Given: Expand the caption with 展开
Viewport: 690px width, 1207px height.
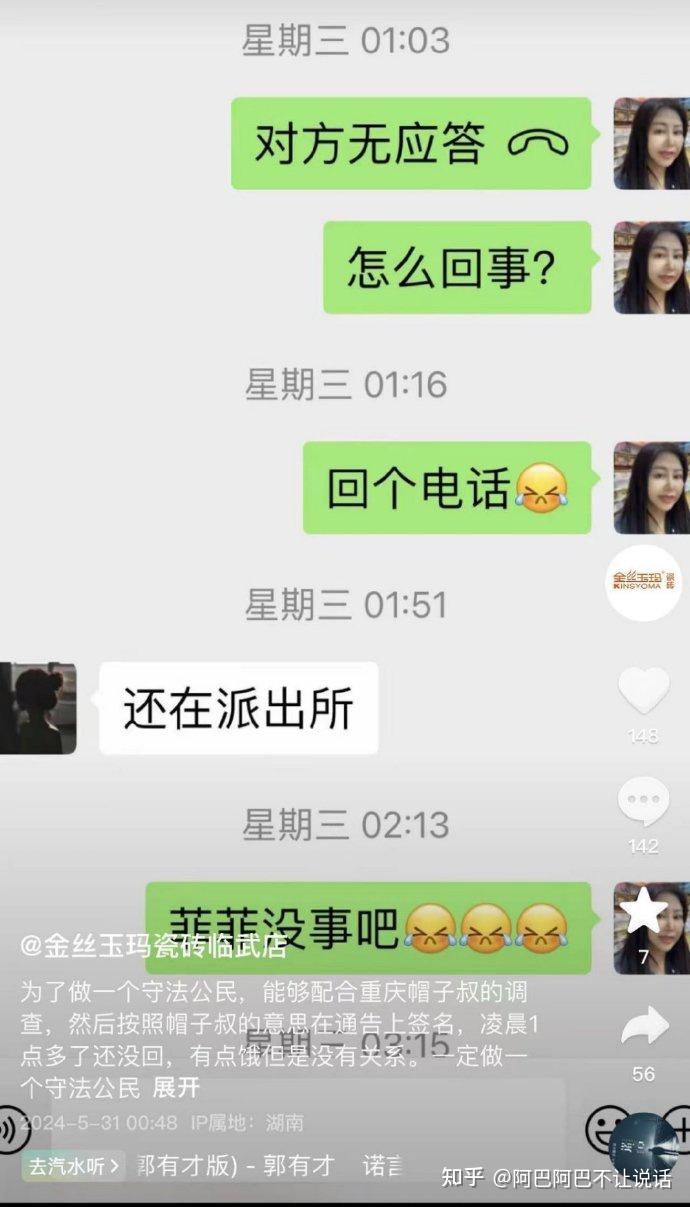Looking at the screenshot, I should pos(176,1087).
